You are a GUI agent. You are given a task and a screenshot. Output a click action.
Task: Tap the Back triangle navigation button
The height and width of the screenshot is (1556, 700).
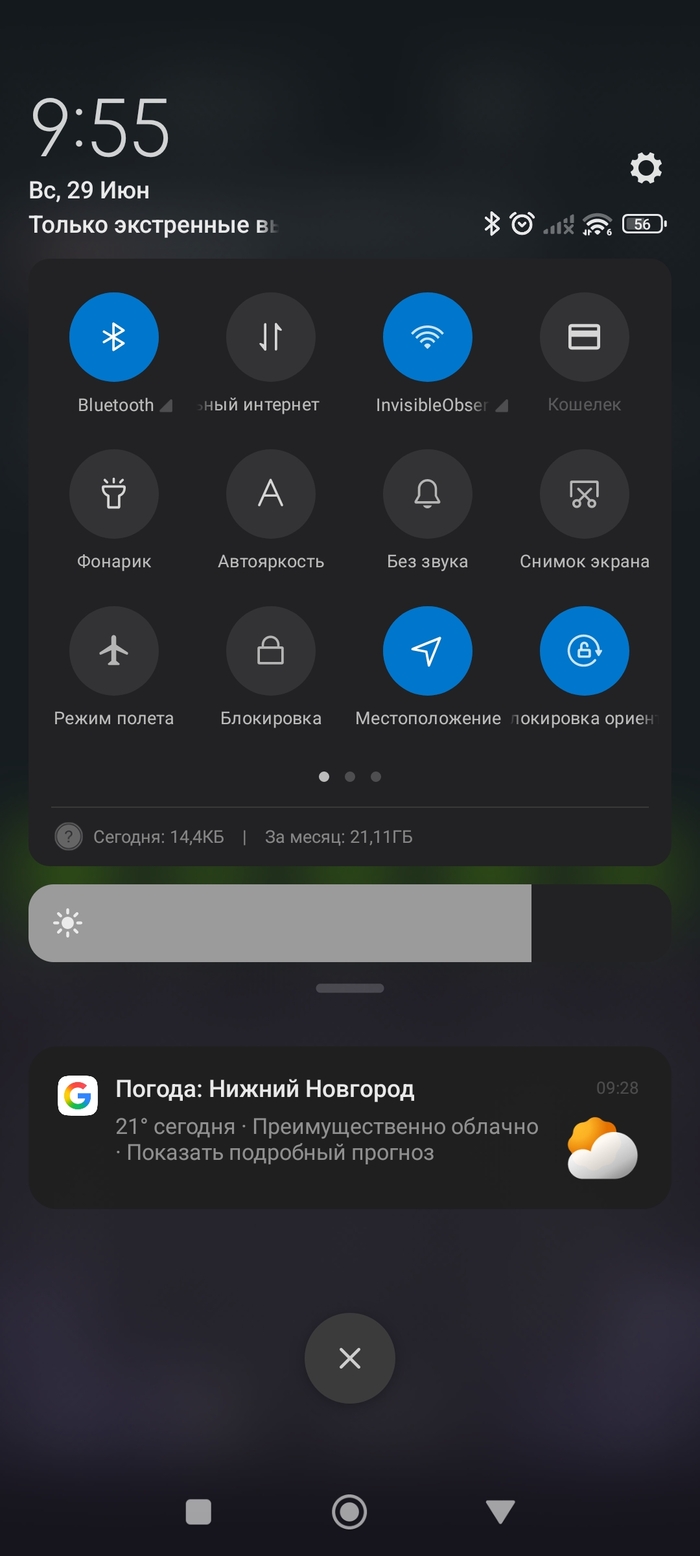pyautogui.click(x=499, y=1511)
